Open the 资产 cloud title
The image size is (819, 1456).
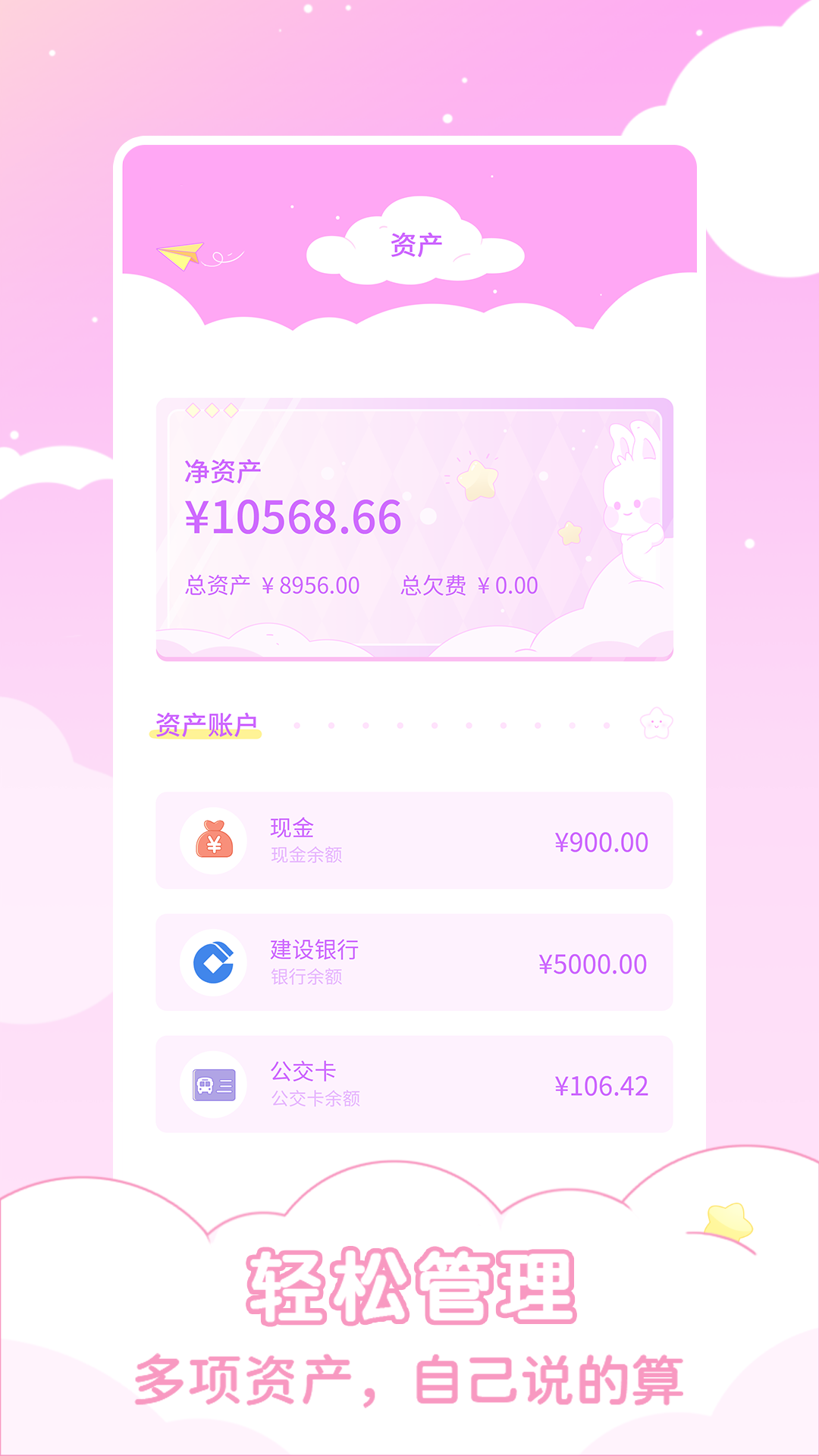tap(416, 243)
